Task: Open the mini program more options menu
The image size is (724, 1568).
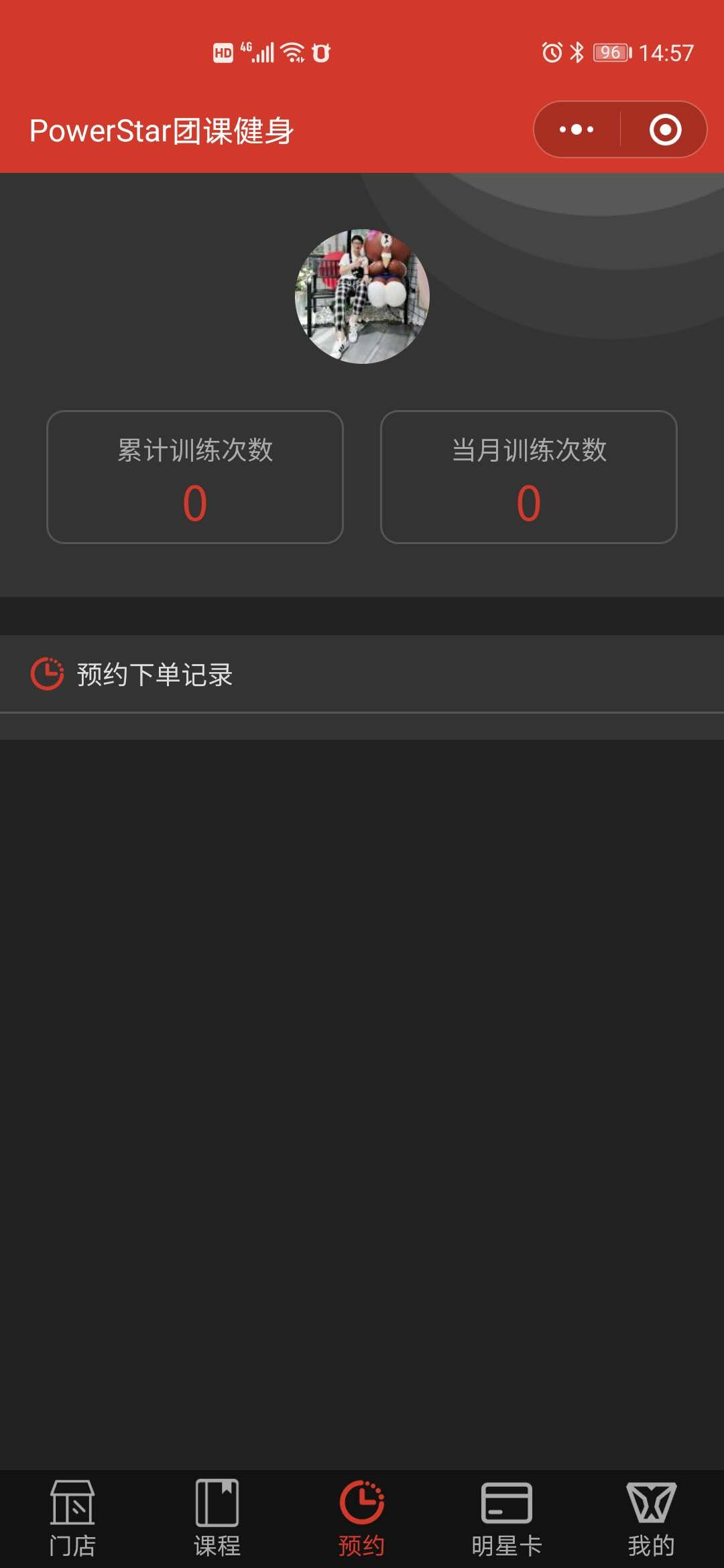Action: pos(577,129)
